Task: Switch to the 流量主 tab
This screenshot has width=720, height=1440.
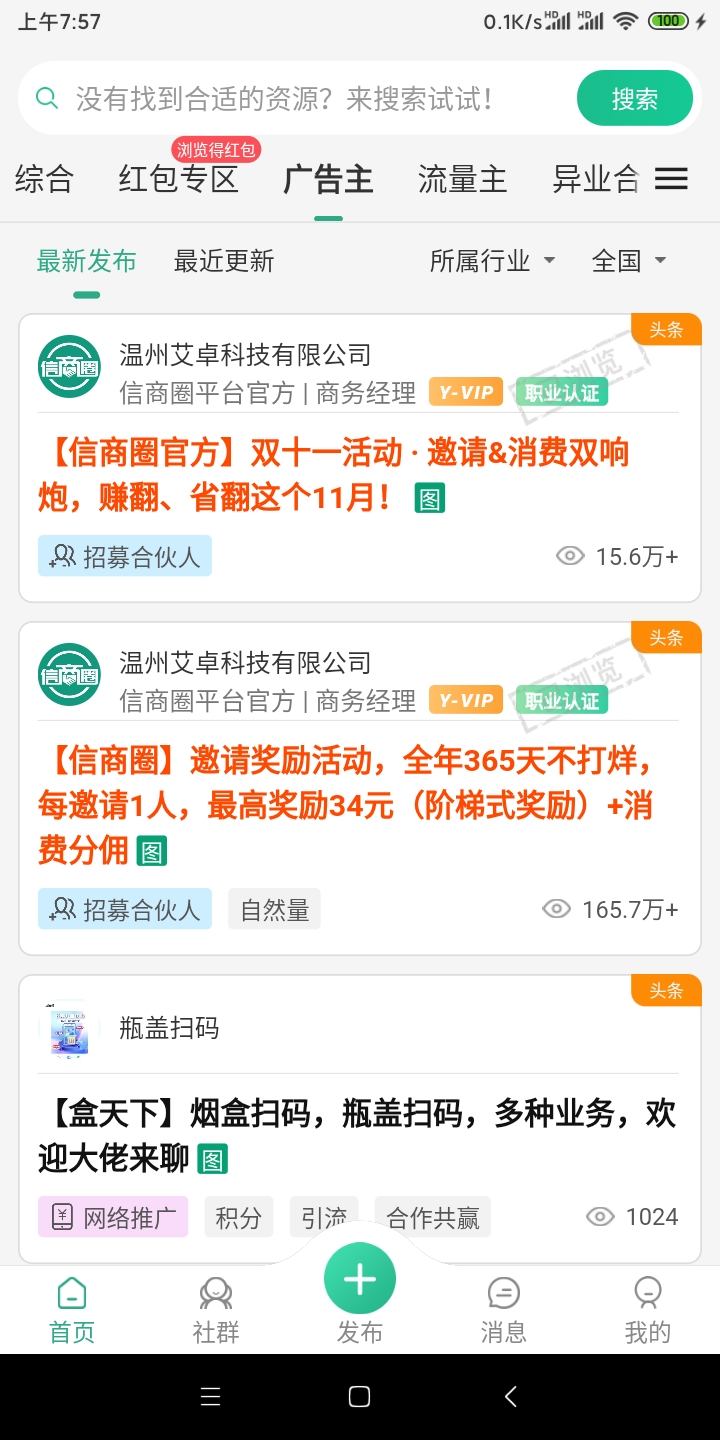Action: pyautogui.click(x=463, y=178)
